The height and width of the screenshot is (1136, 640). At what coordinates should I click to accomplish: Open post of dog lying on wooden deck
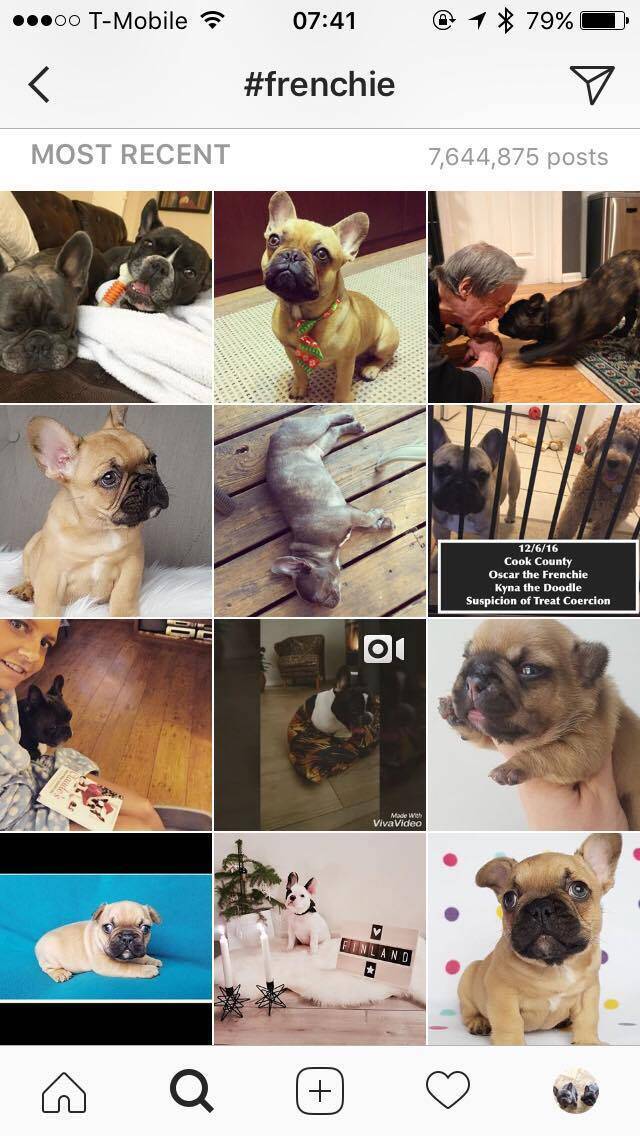(320, 510)
